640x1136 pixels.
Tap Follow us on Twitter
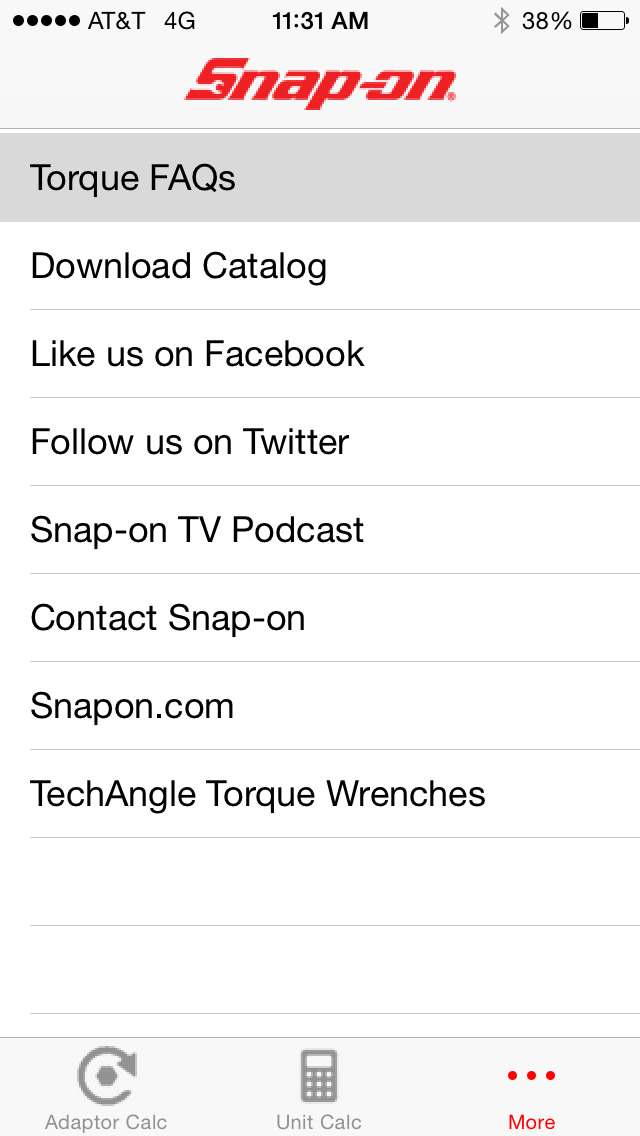click(x=320, y=442)
